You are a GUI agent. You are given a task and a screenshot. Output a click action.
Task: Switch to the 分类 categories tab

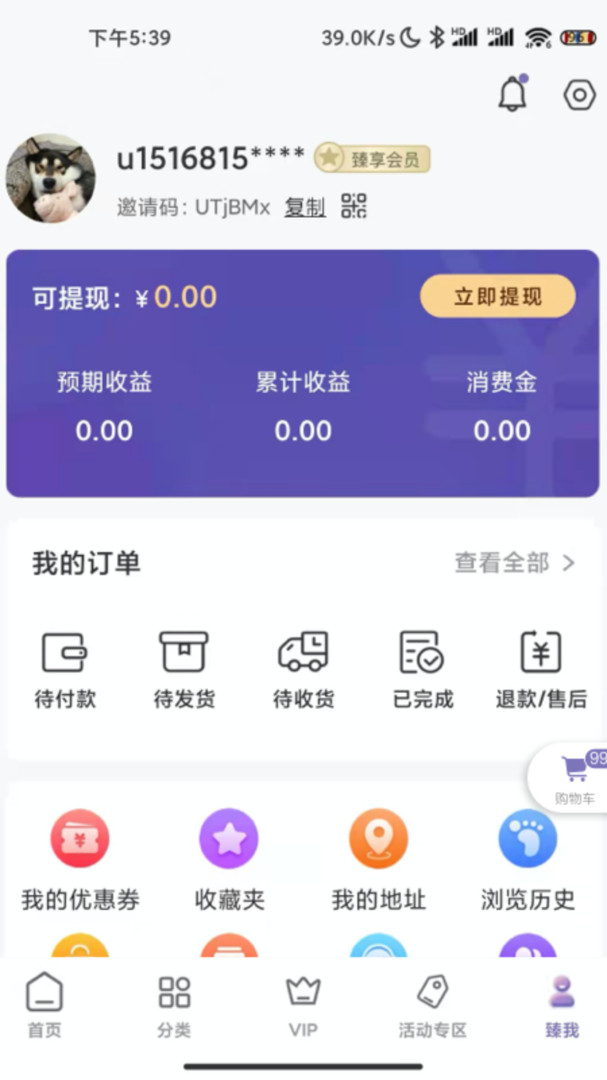(174, 1006)
